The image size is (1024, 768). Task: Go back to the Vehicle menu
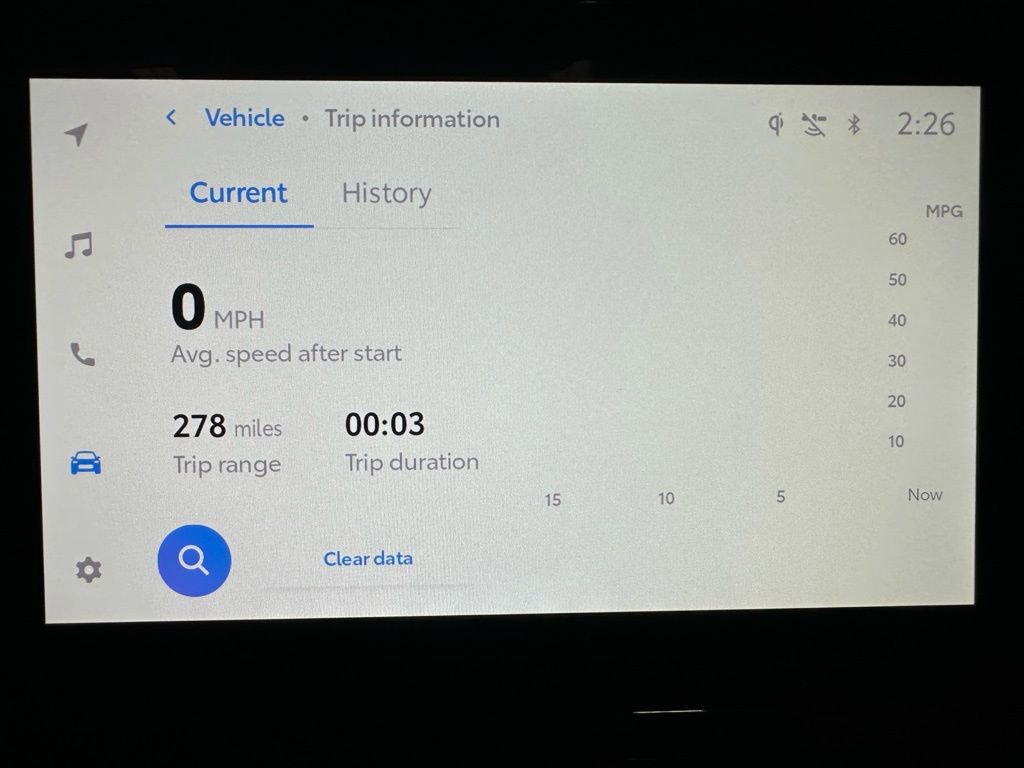pos(171,118)
